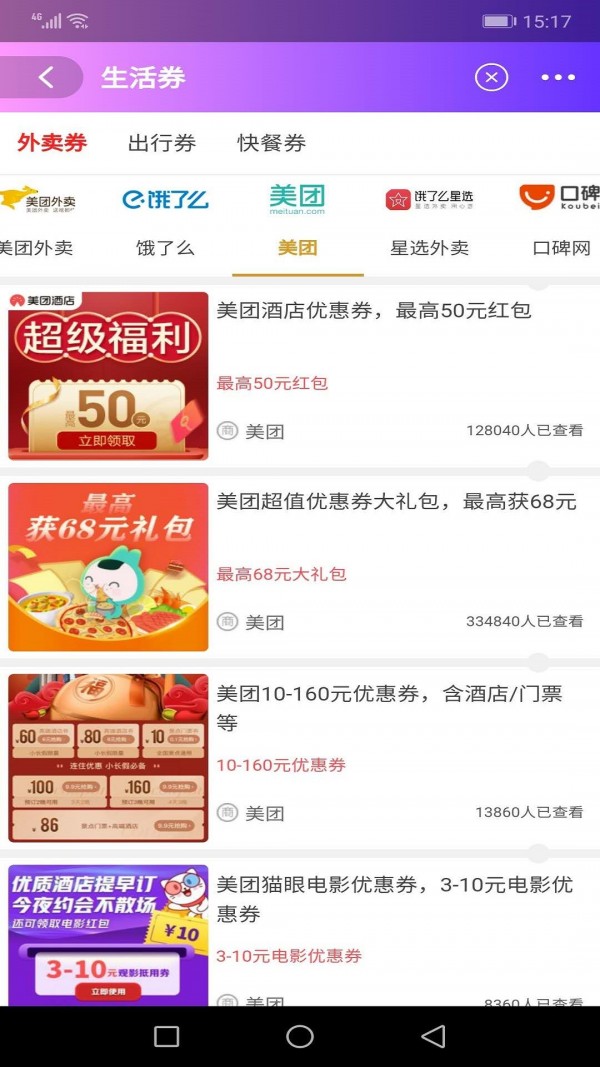Open 美团超值优惠券大礼包 68元 card
This screenshot has width=600, height=1067.
click(x=300, y=567)
